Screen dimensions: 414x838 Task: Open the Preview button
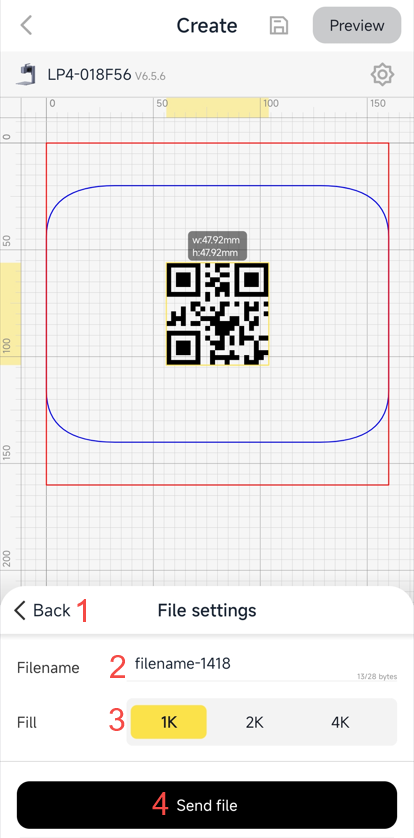click(357, 25)
